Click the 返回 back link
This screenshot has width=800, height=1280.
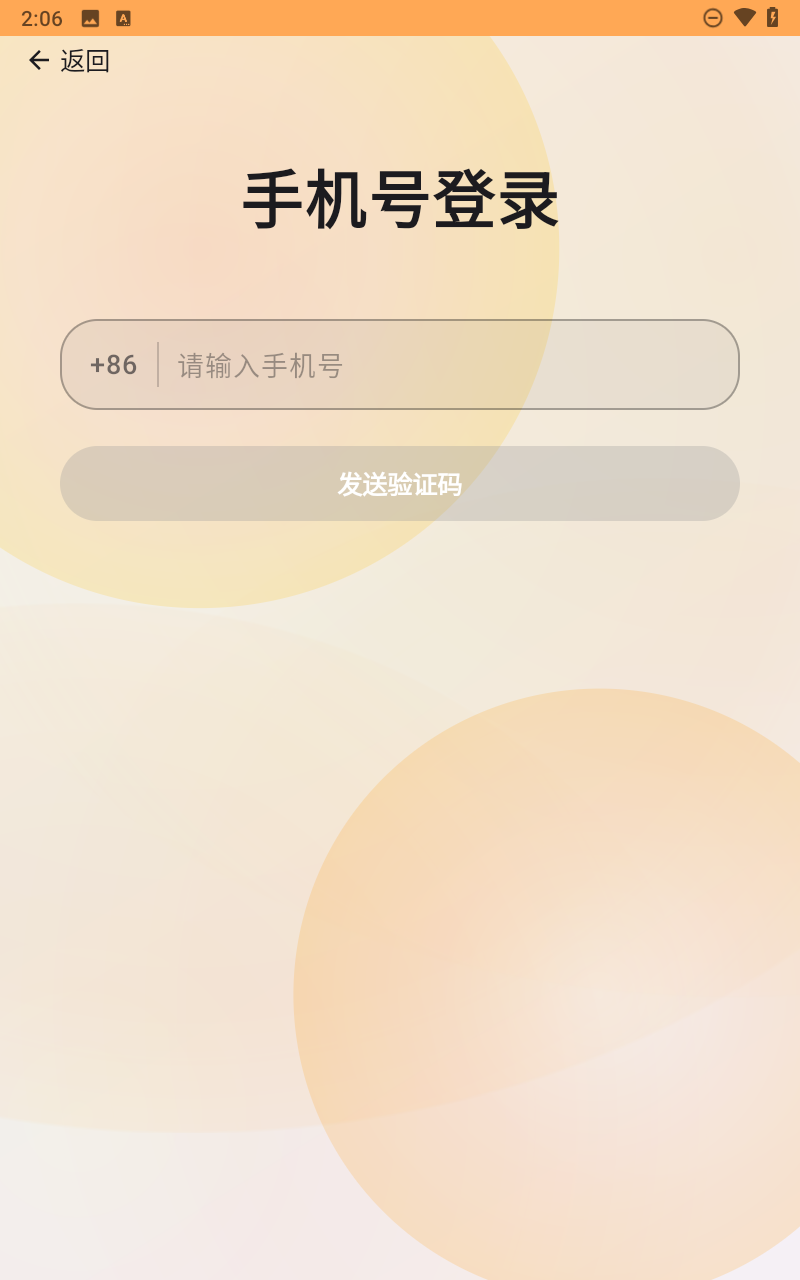pos(86,60)
